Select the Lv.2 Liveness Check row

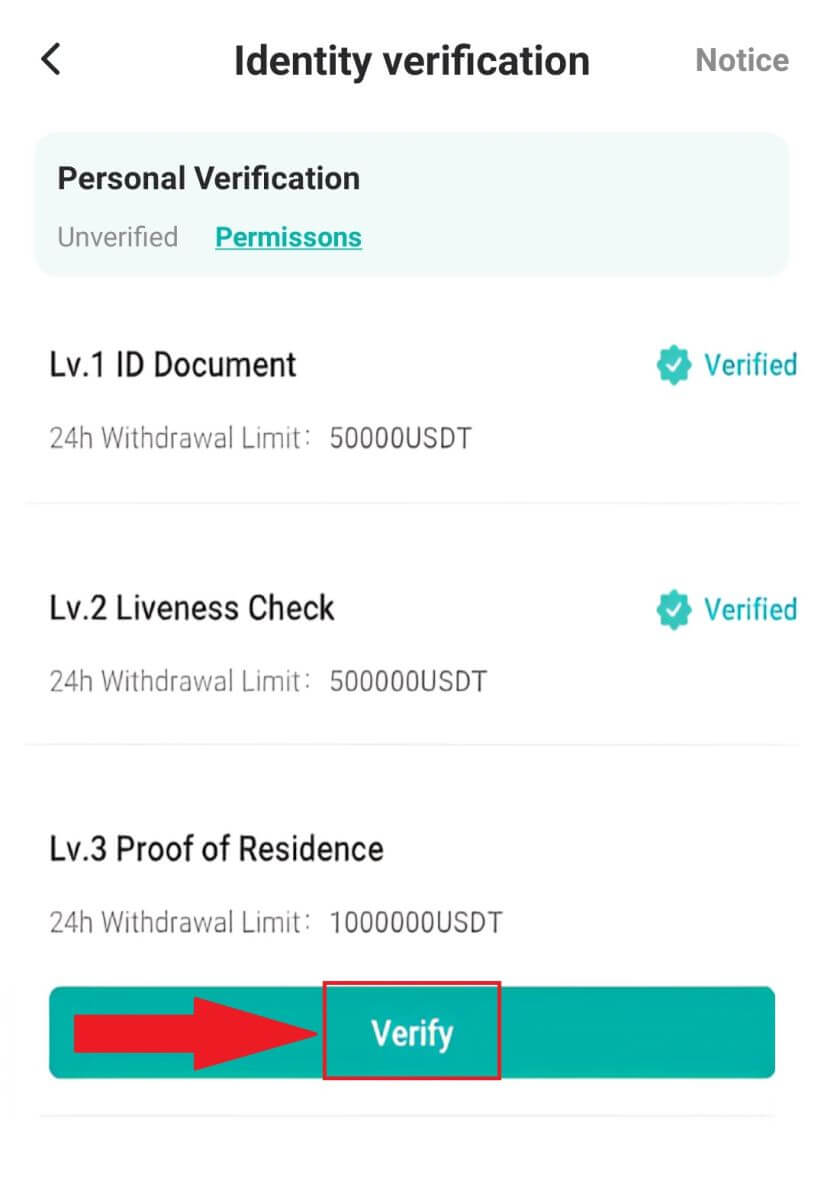point(192,608)
